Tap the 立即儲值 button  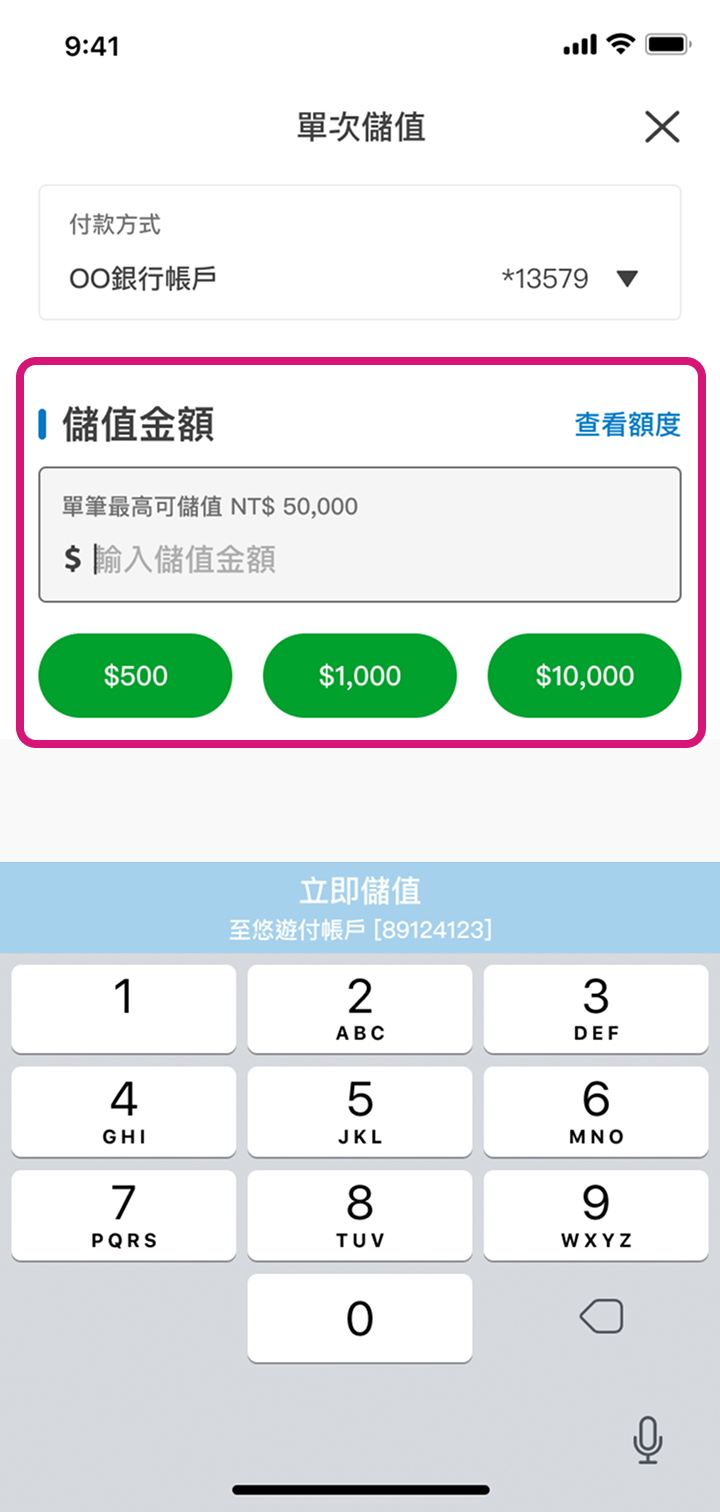pos(360,907)
